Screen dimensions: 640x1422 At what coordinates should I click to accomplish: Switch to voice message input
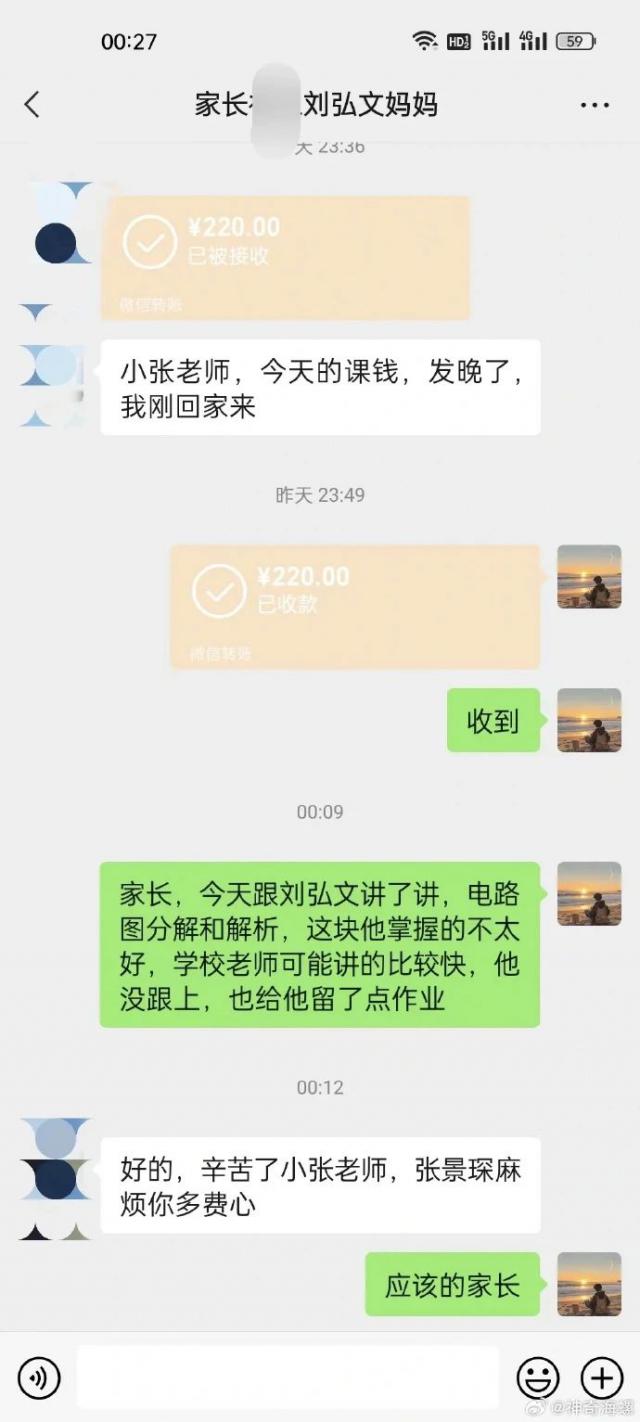(39, 1379)
